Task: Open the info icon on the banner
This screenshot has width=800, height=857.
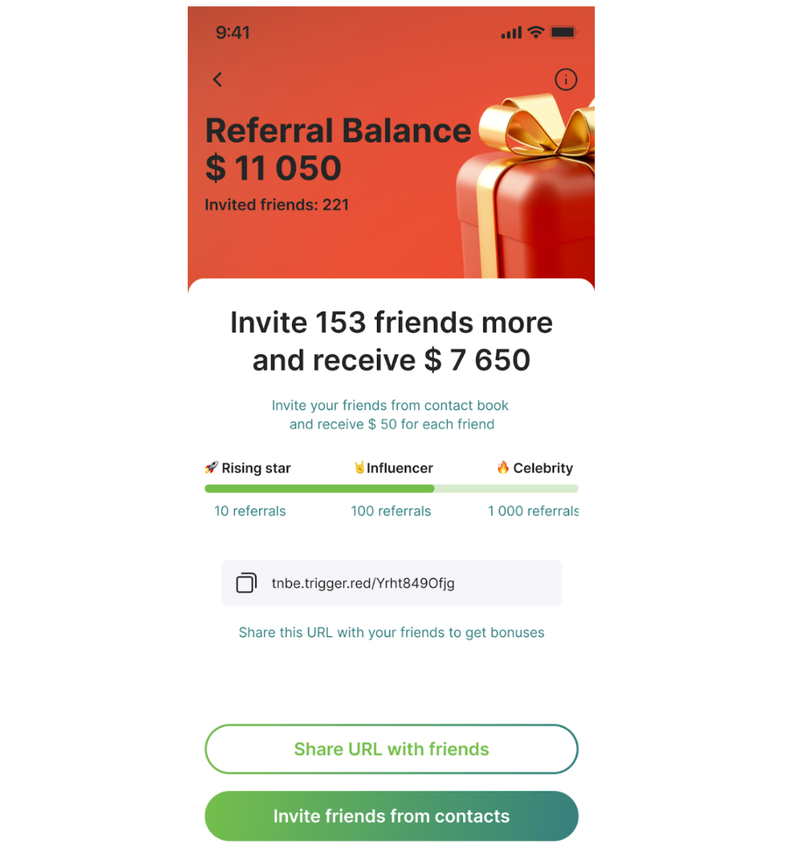Action: [x=566, y=80]
